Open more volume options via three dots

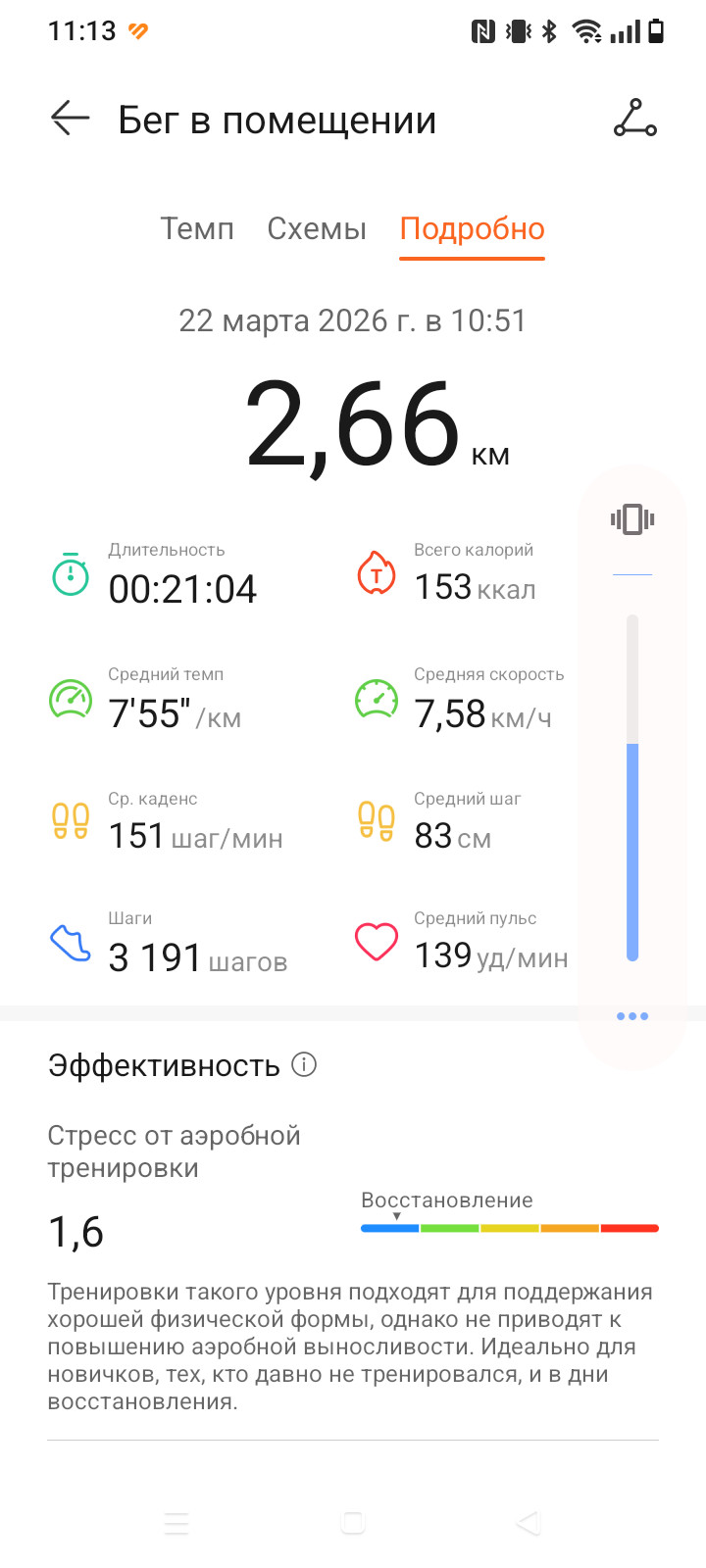click(x=632, y=1016)
